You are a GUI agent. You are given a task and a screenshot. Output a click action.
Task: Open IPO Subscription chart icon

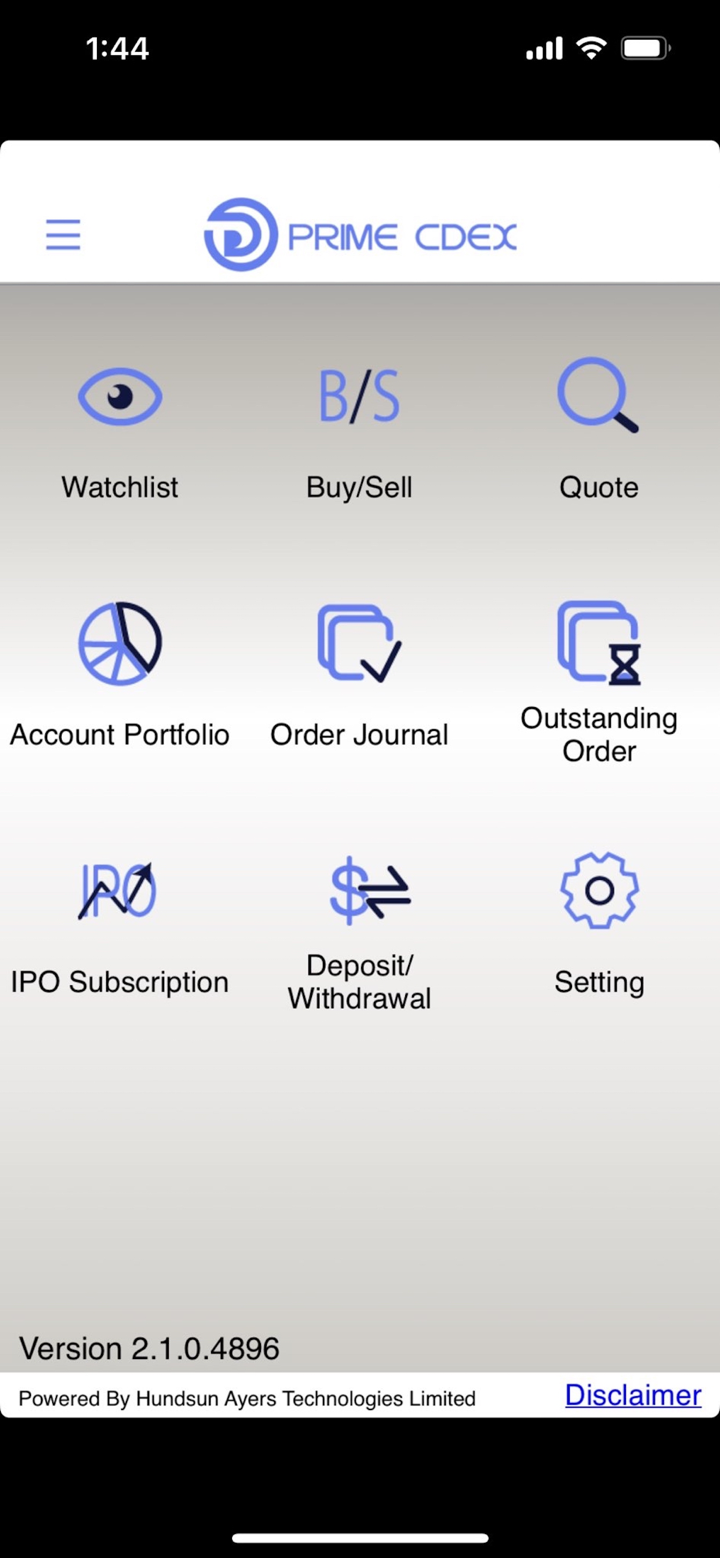[x=119, y=891]
